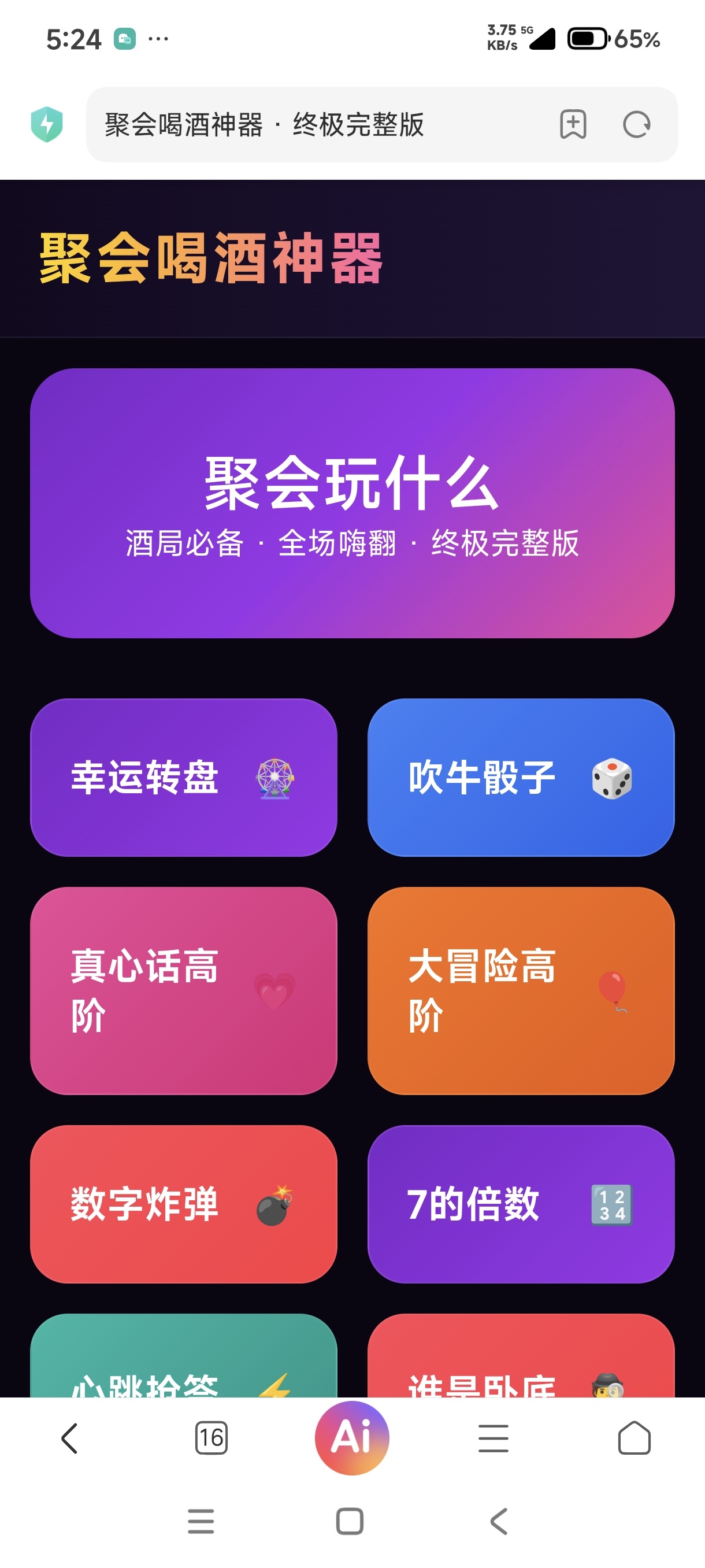This screenshot has height=1568, width=705.
Task: Click the dice icon on 吹牛骰子 card
Action: (x=610, y=781)
